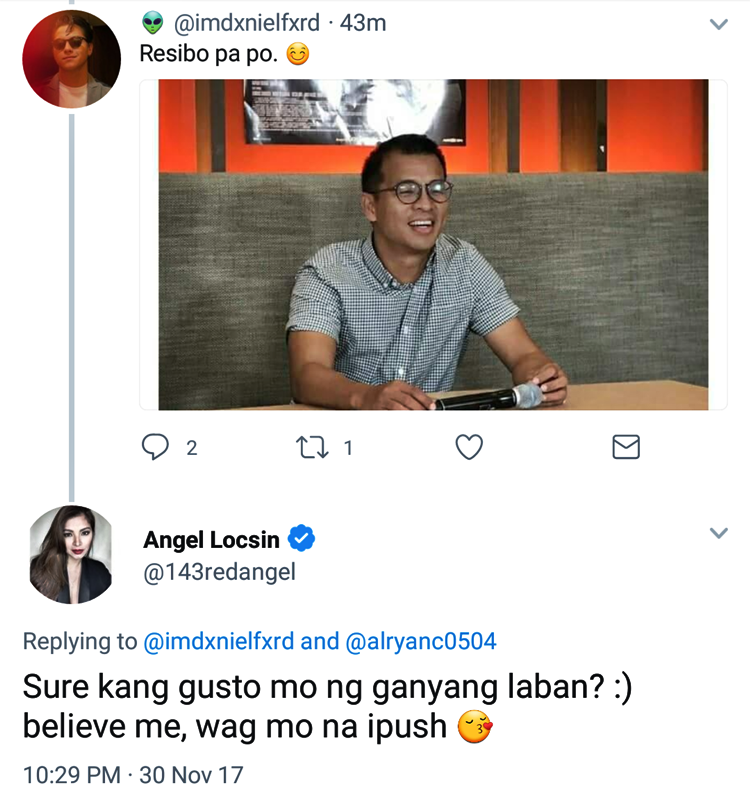Retweet the Resibo pa po tweet
The image size is (750, 808).
pos(311,447)
